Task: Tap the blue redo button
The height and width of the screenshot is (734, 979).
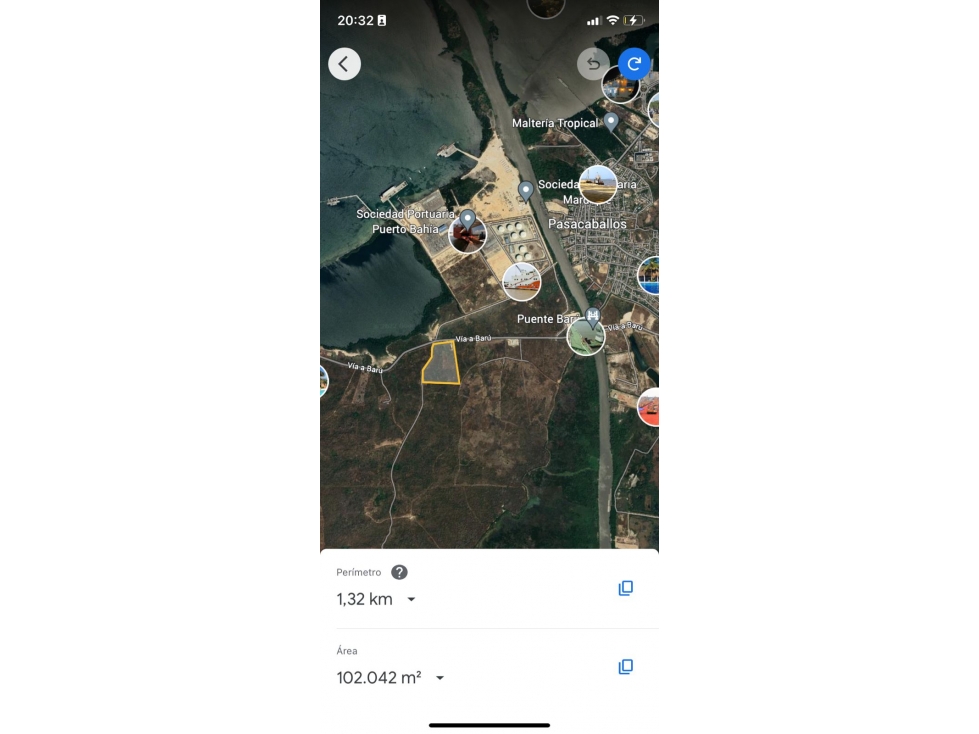Action: coord(634,64)
